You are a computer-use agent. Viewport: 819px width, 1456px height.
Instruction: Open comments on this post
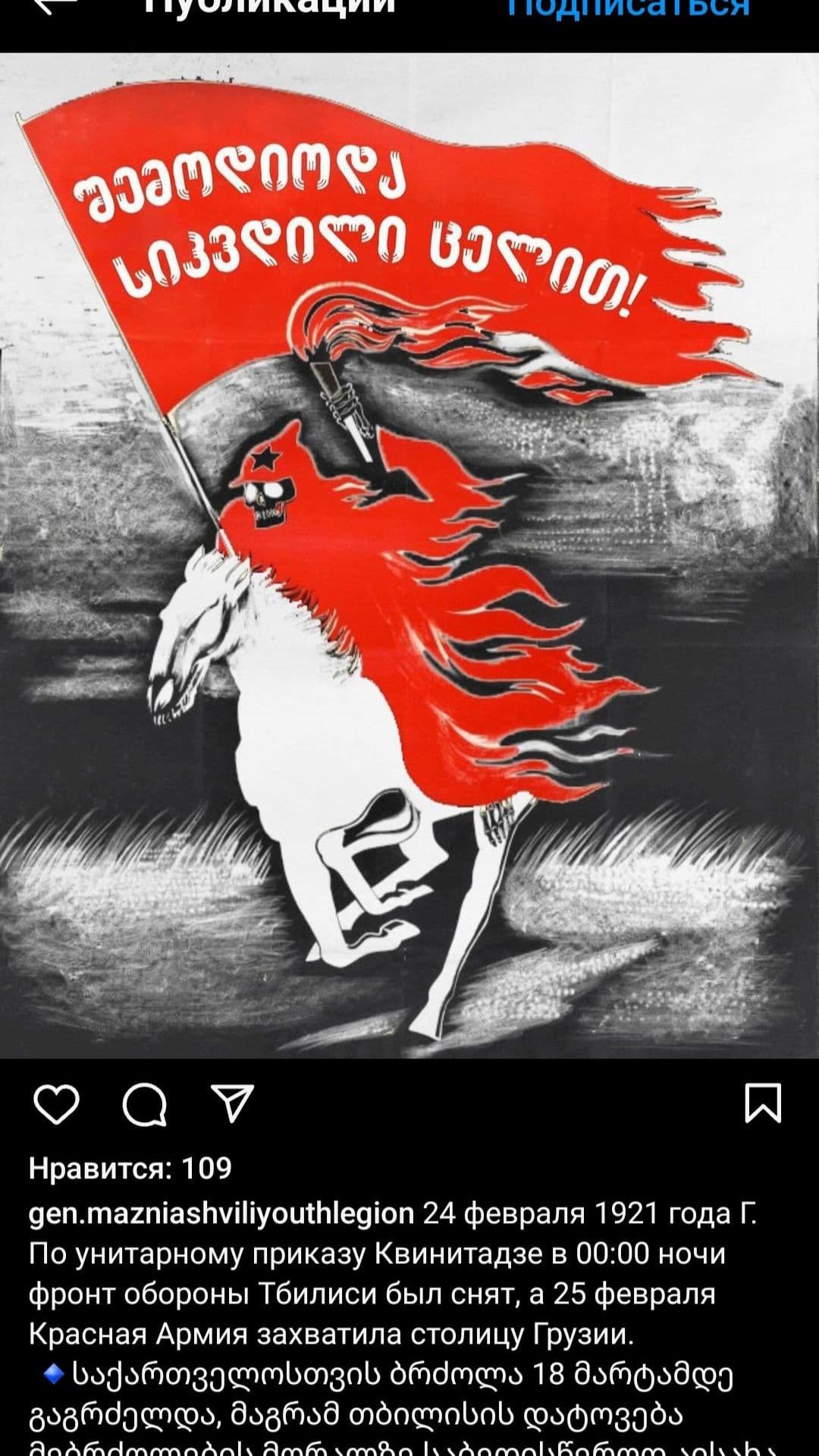[x=144, y=1105]
